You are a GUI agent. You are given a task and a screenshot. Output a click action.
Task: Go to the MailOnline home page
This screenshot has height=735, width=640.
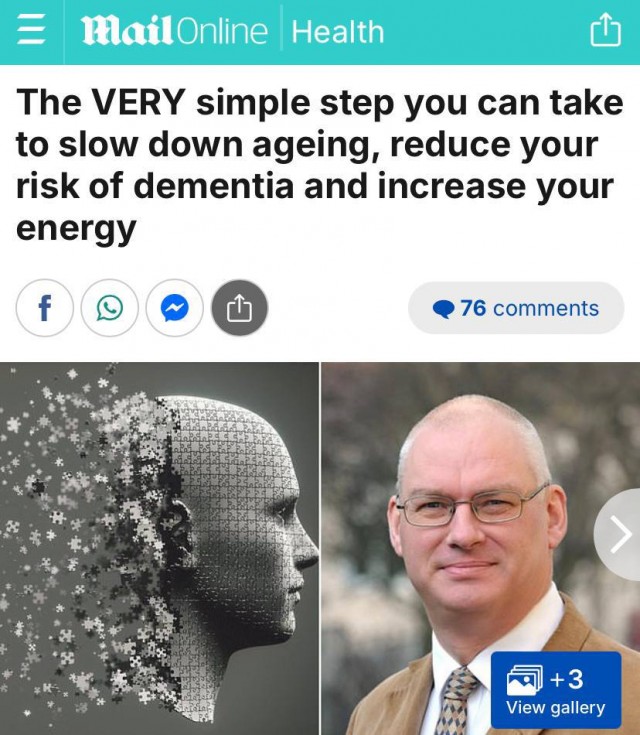[x=174, y=32]
